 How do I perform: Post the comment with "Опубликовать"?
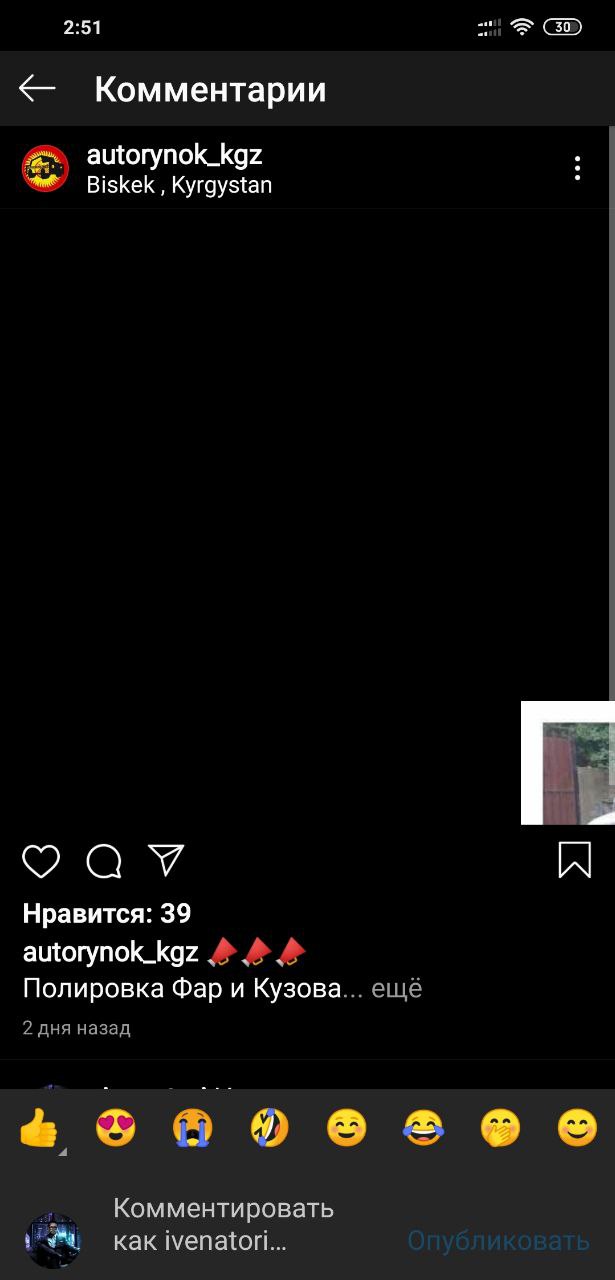coord(498,1241)
